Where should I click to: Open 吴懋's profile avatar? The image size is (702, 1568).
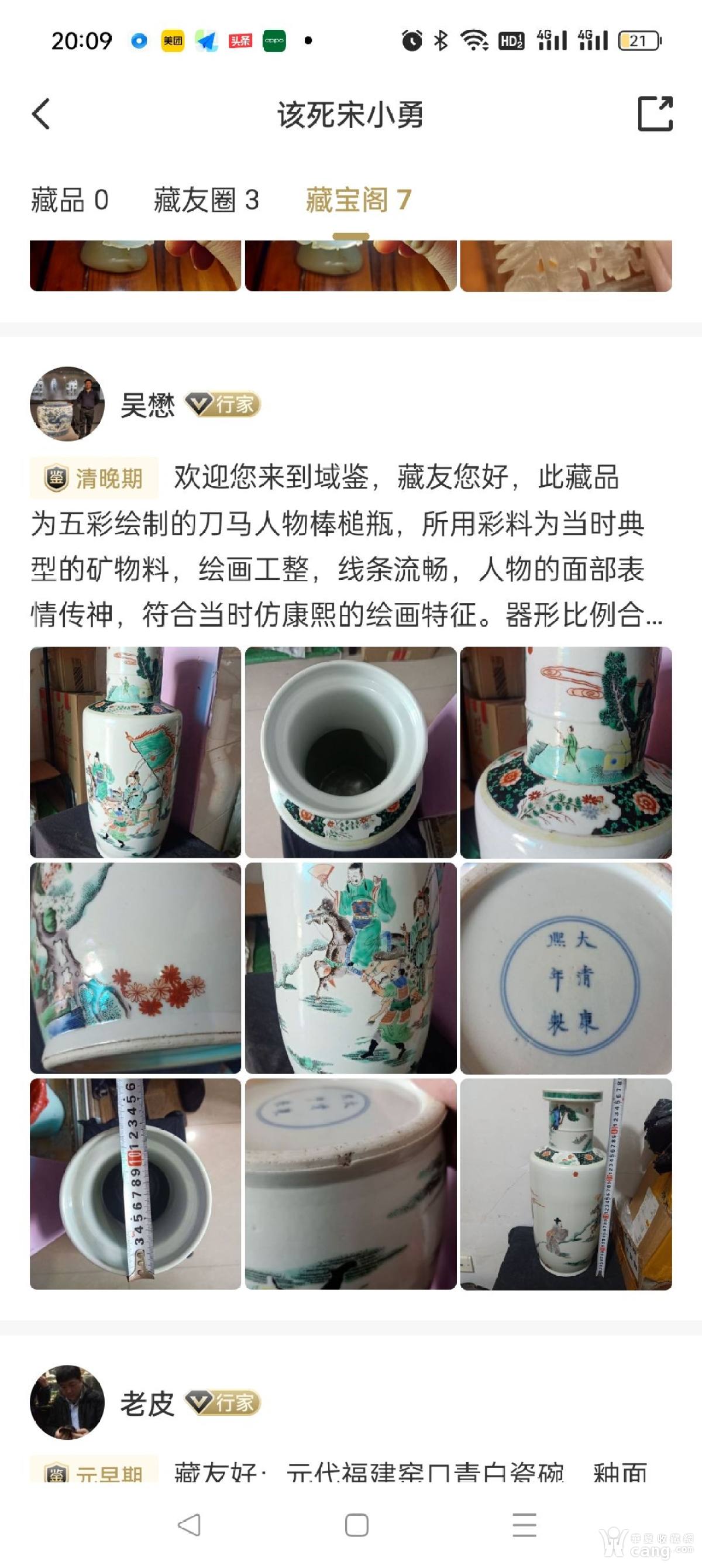[x=67, y=404]
